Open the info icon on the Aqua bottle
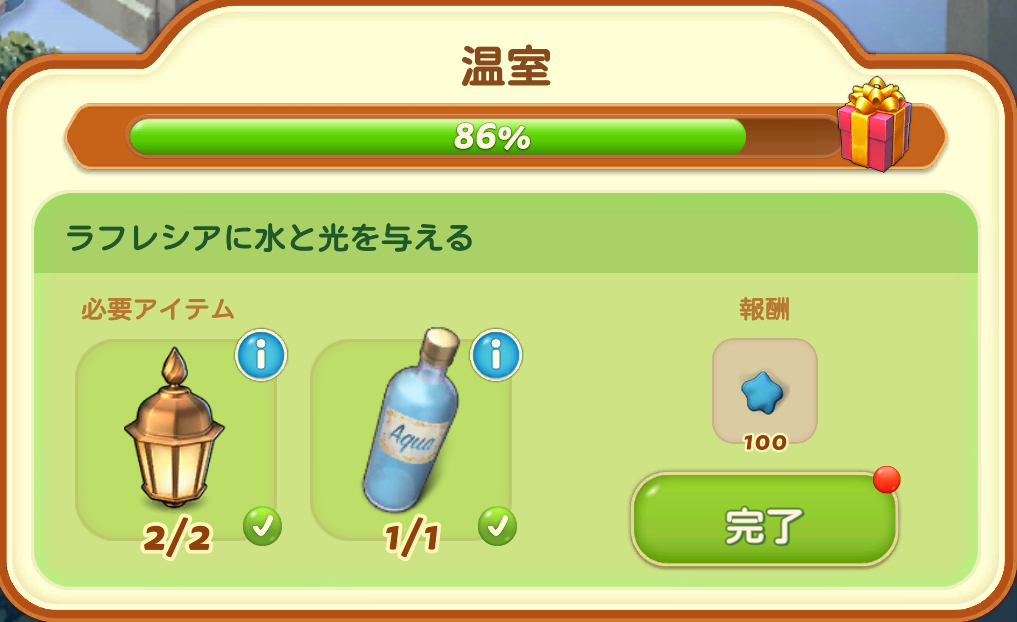 tap(496, 355)
